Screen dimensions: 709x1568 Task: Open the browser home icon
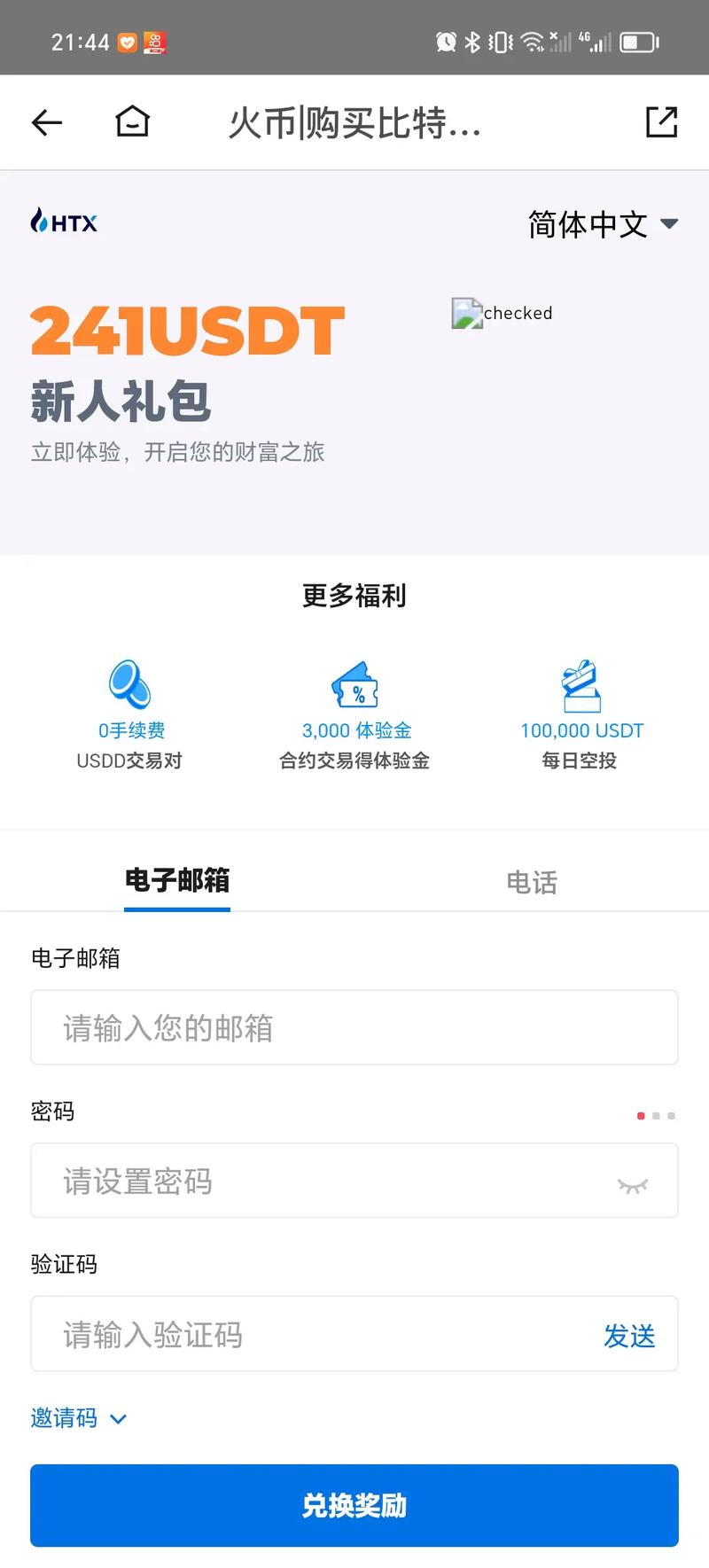[x=133, y=121]
